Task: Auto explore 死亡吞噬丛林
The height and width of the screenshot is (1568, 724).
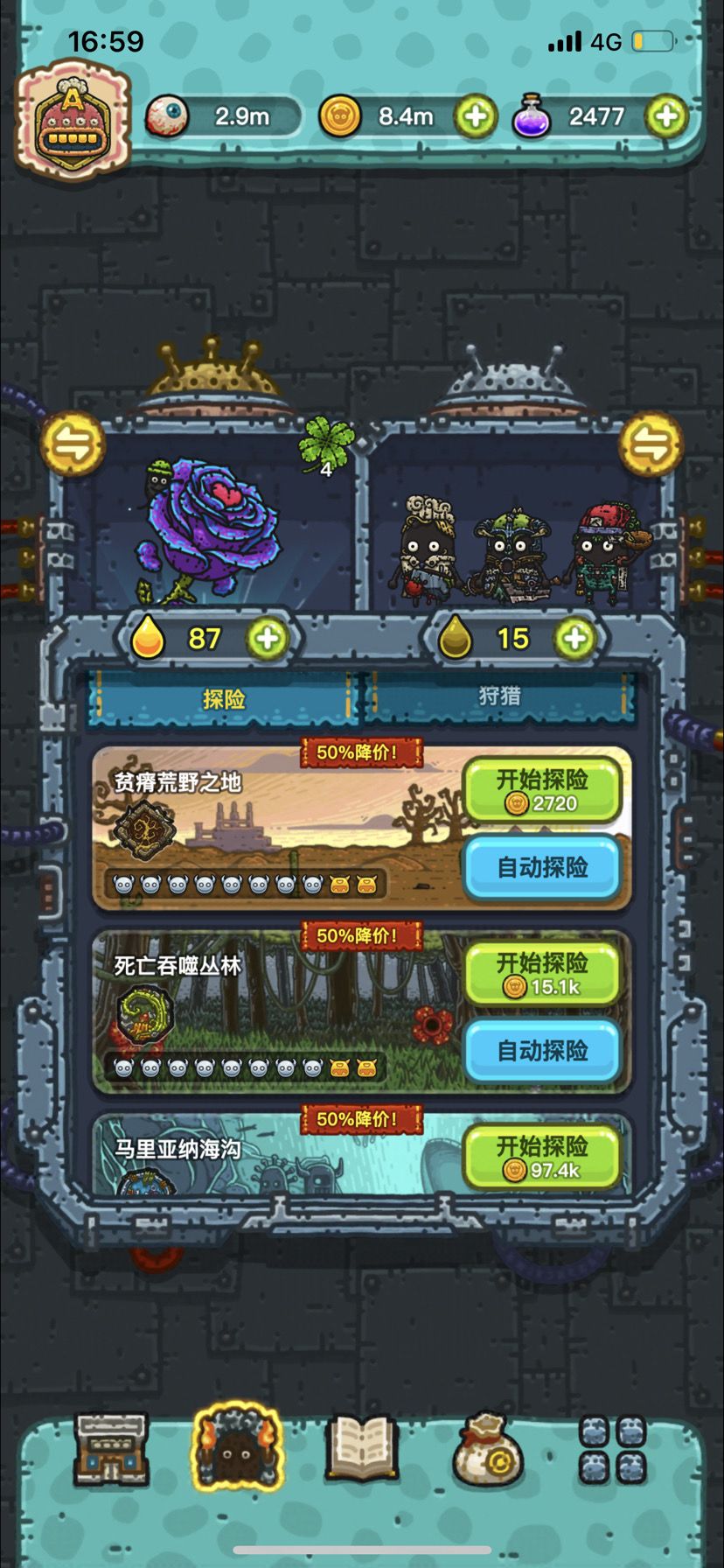Action: tap(542, 1050)
